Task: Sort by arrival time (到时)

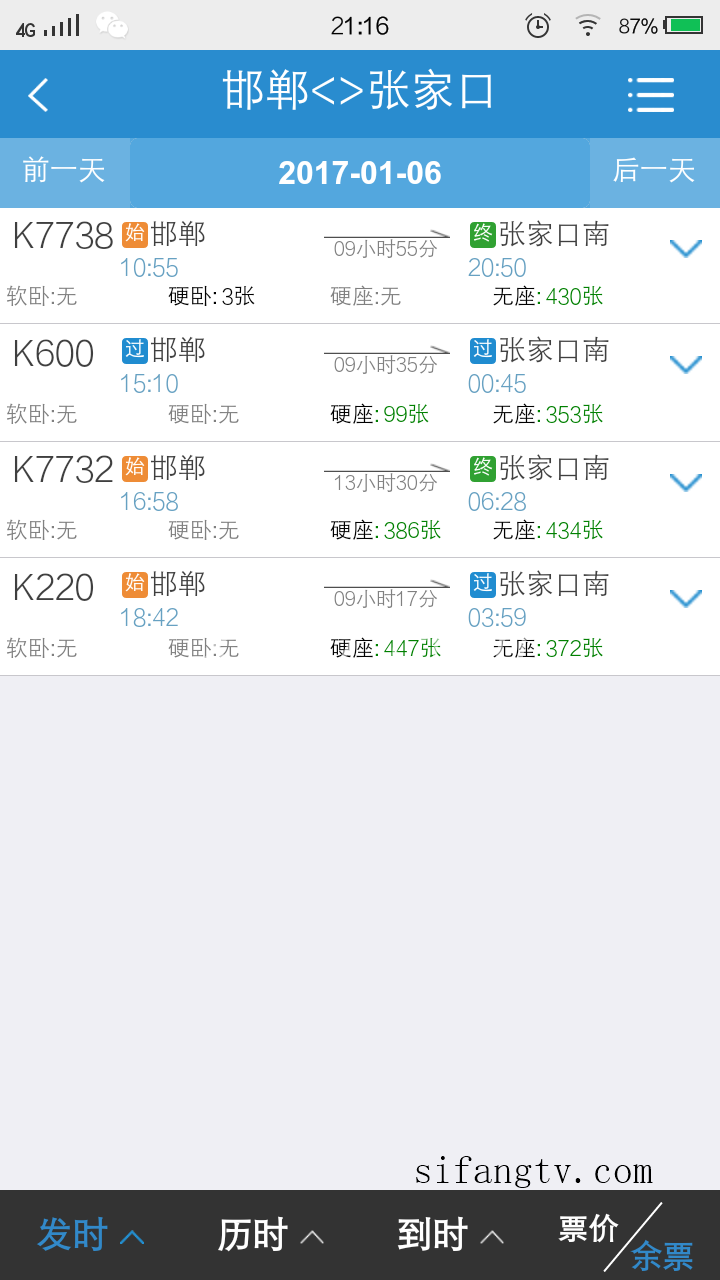Action: point(450,1236)
